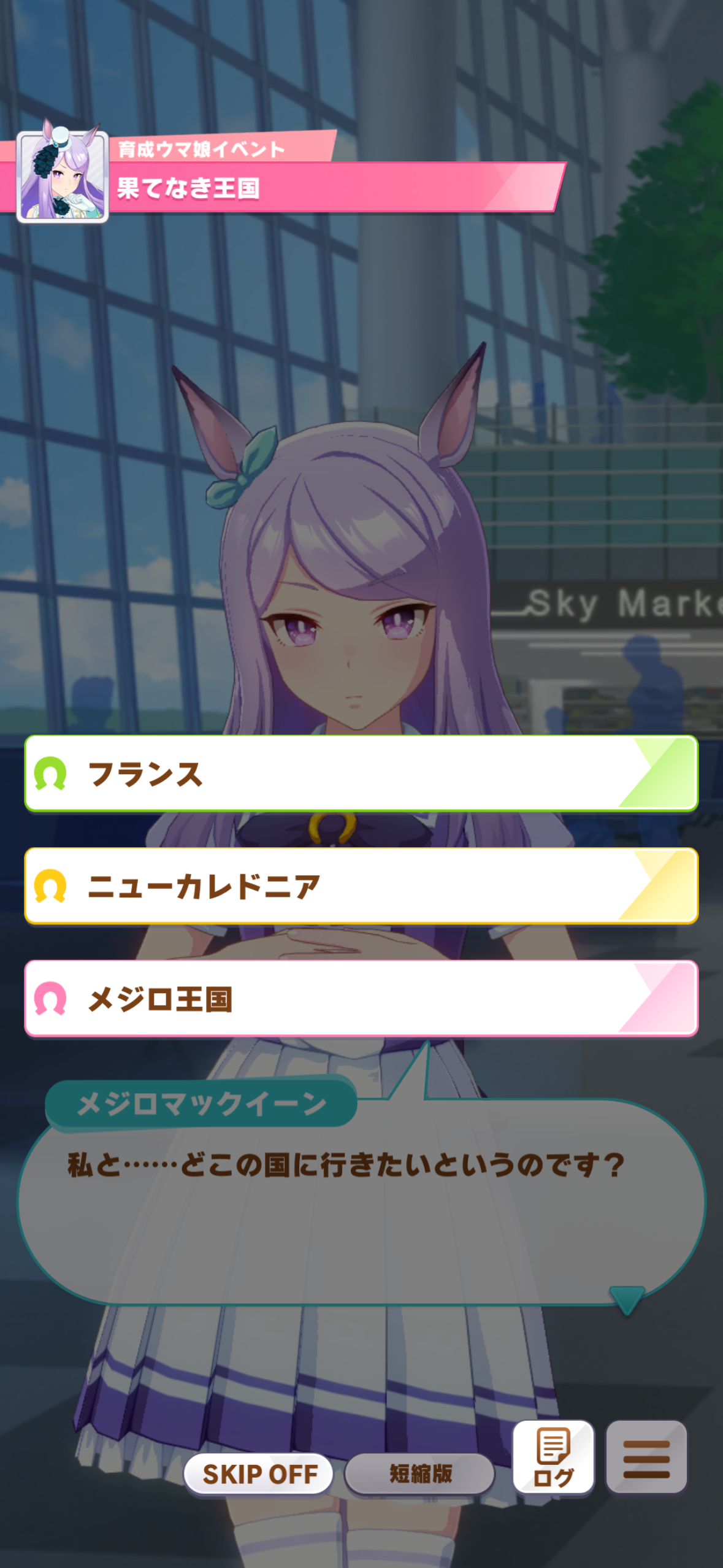Open the ログ dialogue log
723x1568 pixels.
pyautogui.click(x=553, y=1458)
